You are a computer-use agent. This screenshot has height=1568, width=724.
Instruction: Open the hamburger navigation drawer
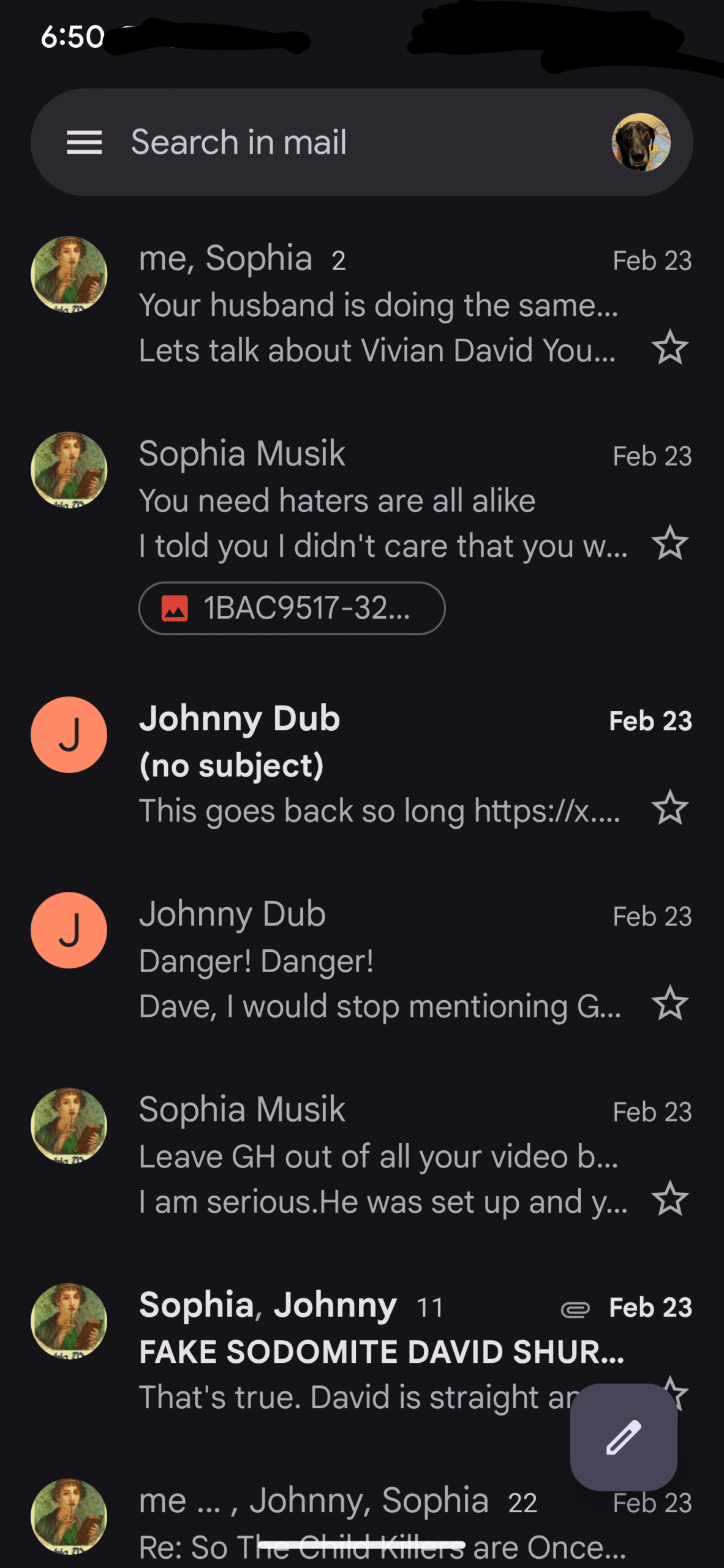[84, 142]
